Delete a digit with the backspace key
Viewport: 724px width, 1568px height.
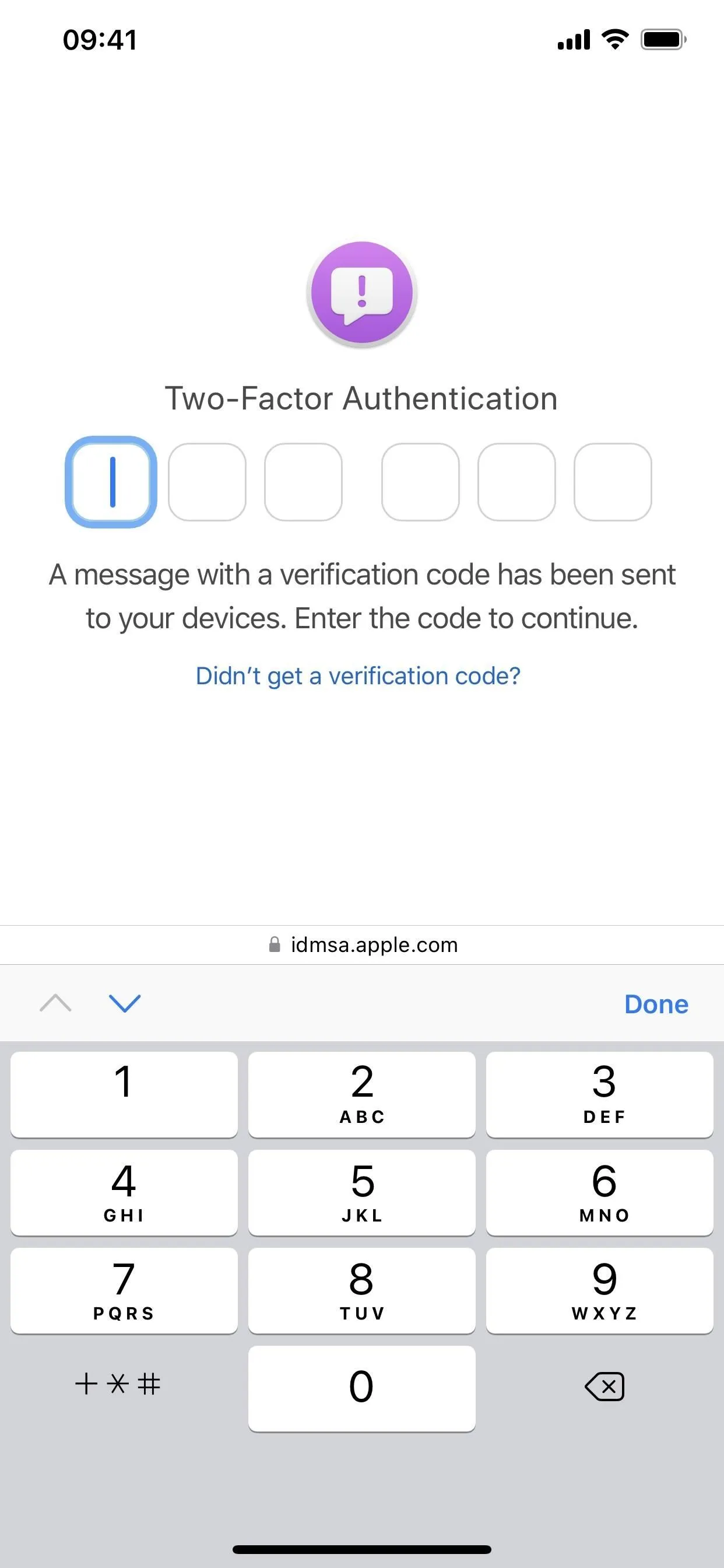[x=604, y=1387]
